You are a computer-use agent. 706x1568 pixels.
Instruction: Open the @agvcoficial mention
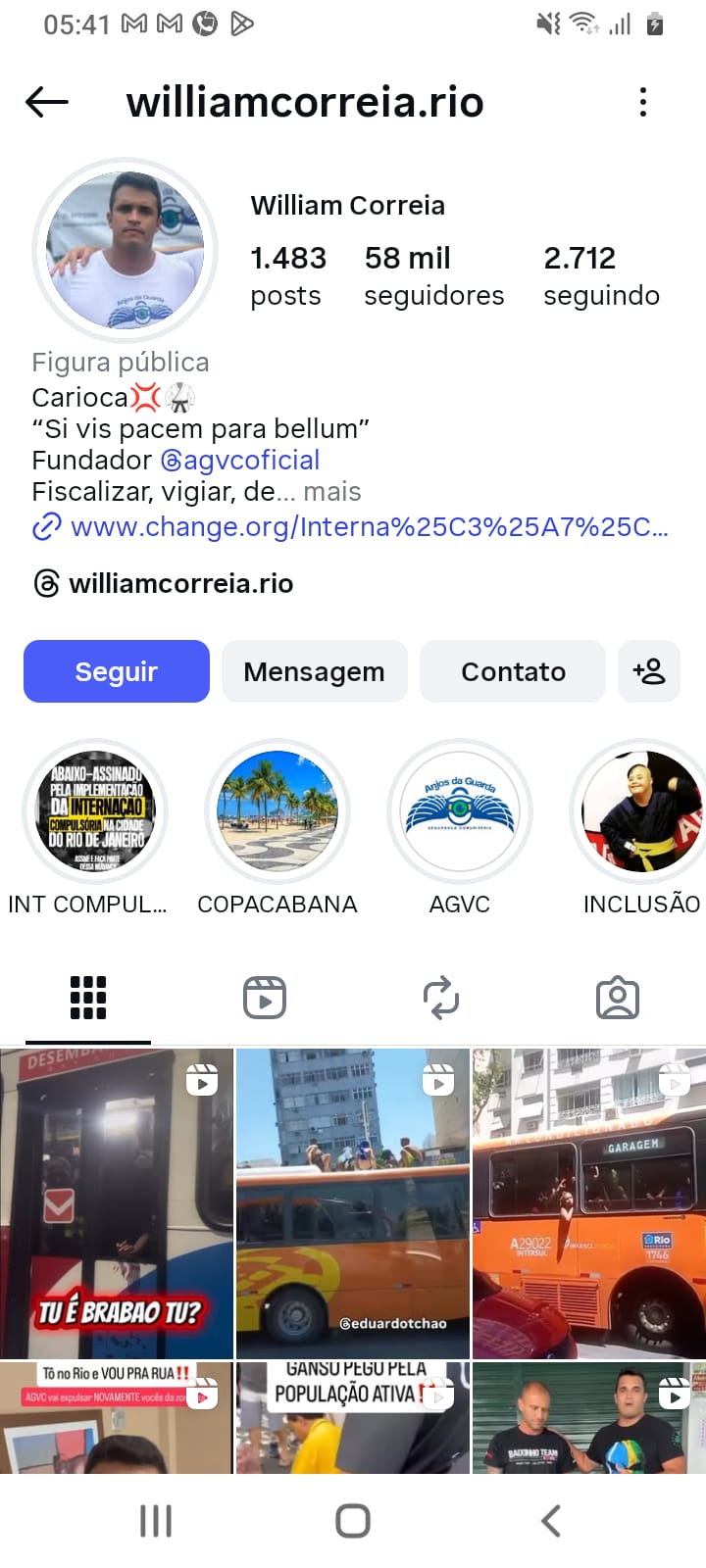[x=240, y=461]
